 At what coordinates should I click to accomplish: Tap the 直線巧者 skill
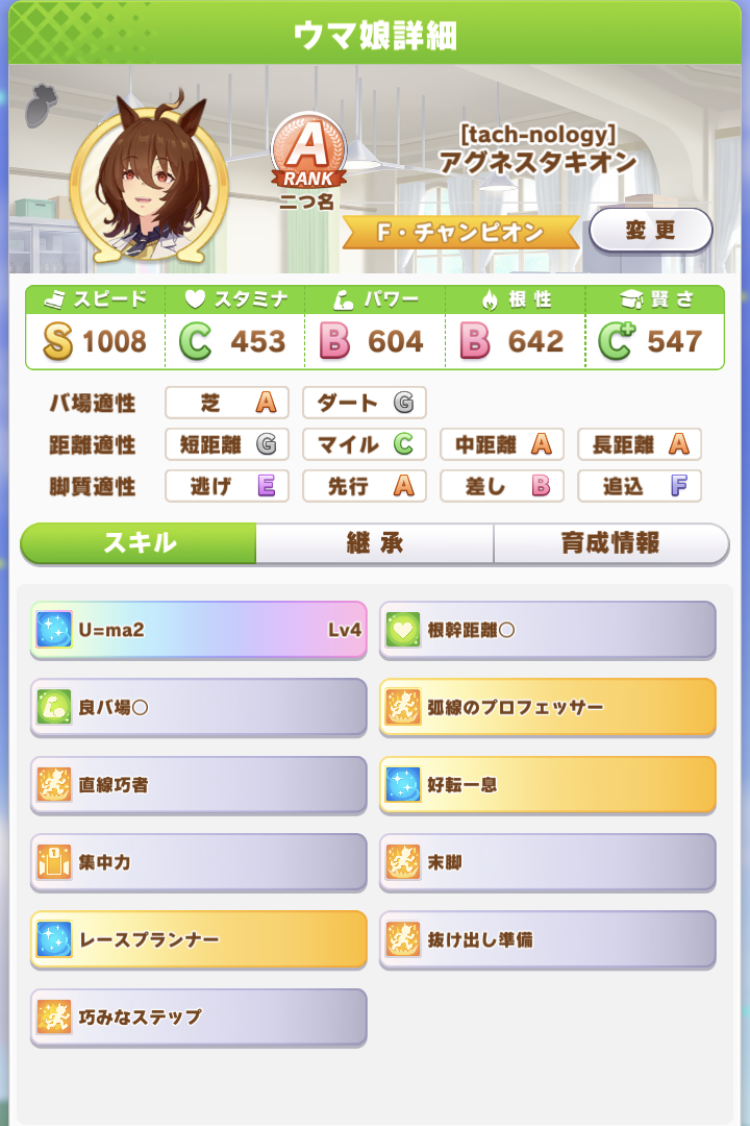tap(198, 785)
